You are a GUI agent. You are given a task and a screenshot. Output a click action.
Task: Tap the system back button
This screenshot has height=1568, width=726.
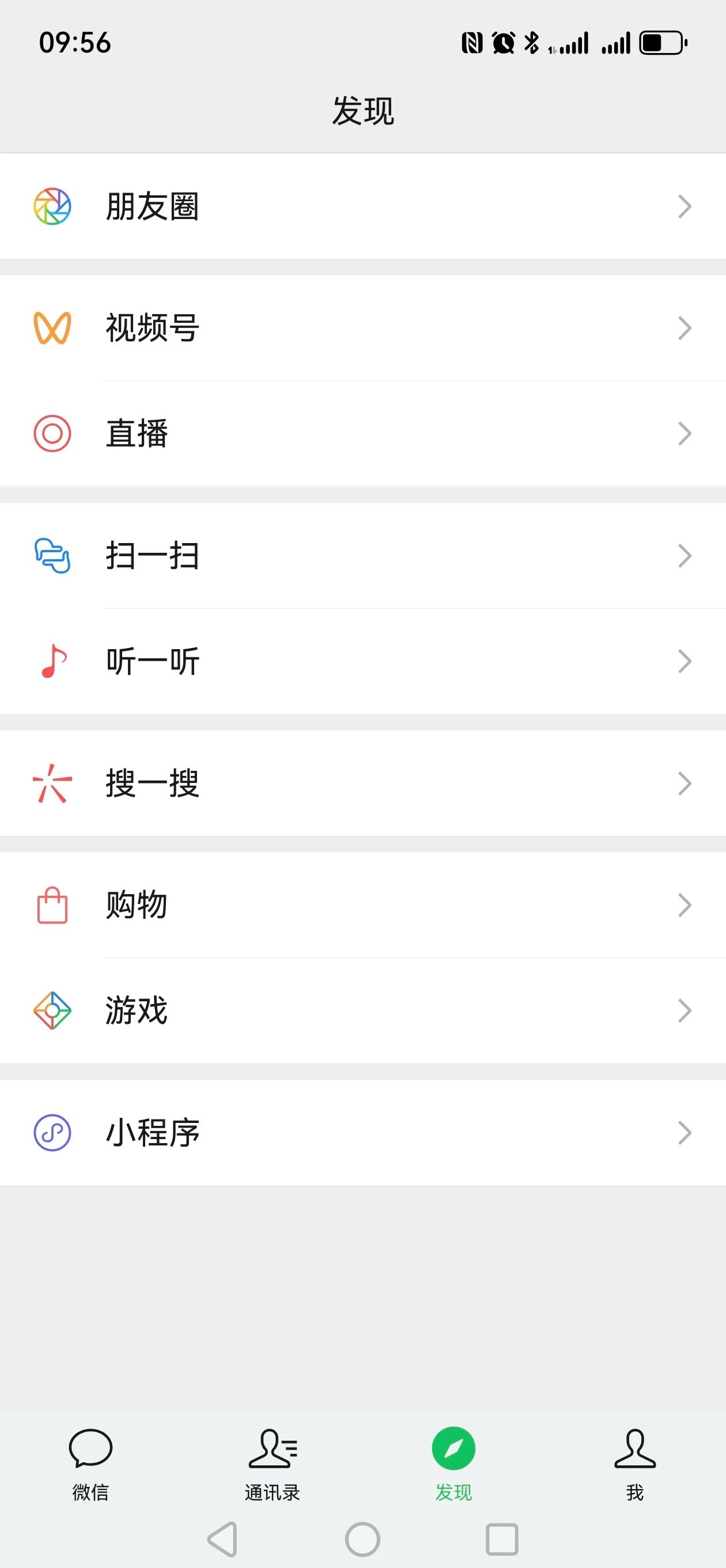(223, 1539)
